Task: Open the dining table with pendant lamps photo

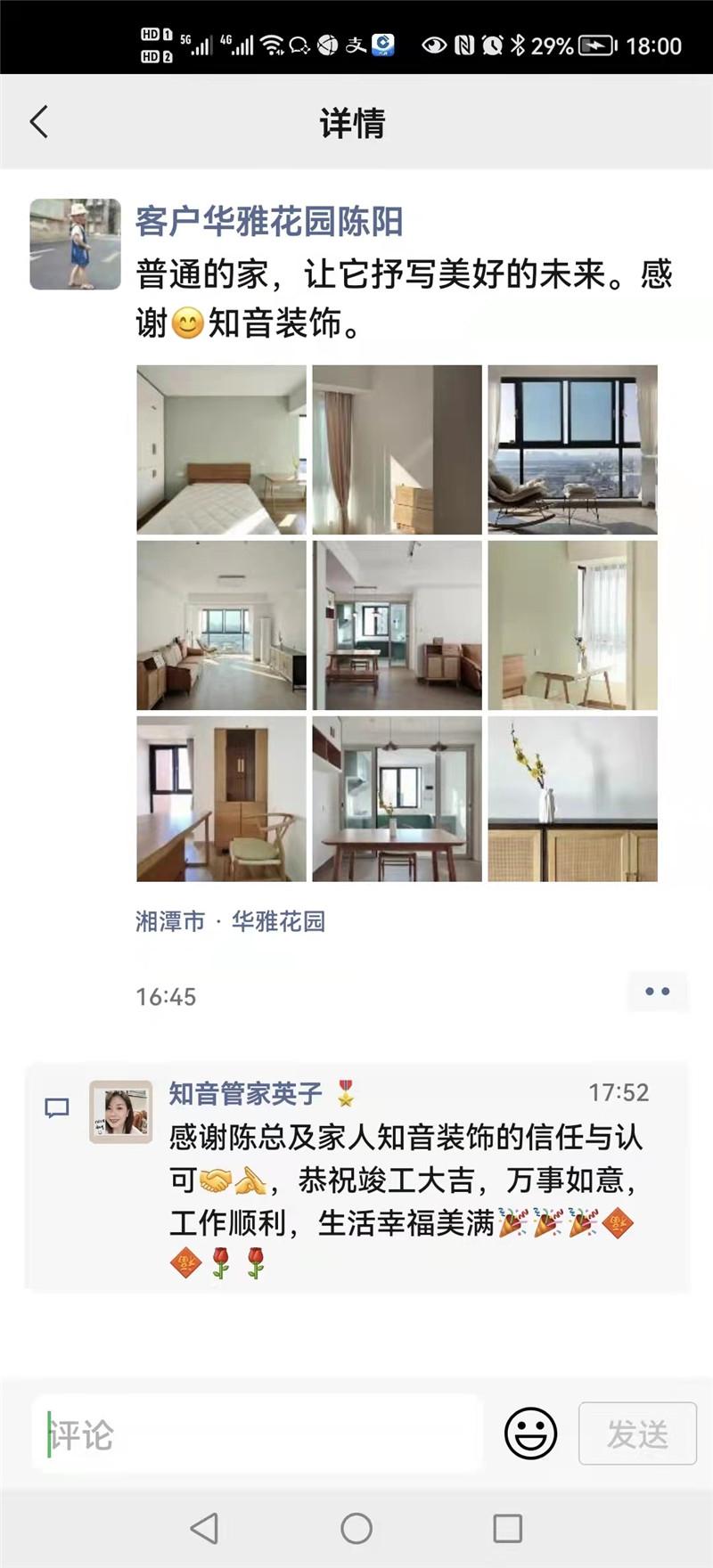Action: pos(397,799)
